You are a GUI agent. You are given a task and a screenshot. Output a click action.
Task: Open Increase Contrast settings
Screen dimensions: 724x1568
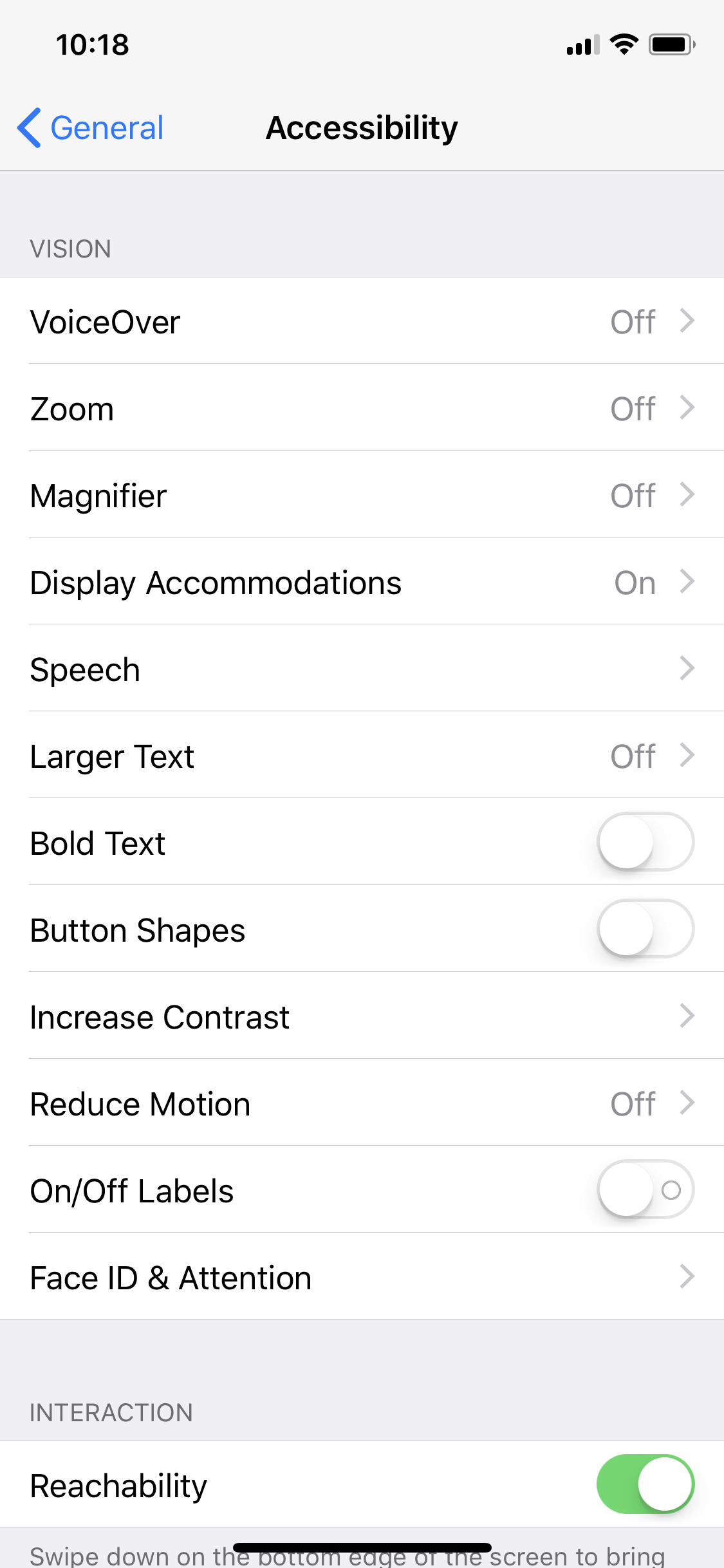tap(362, 1016)
